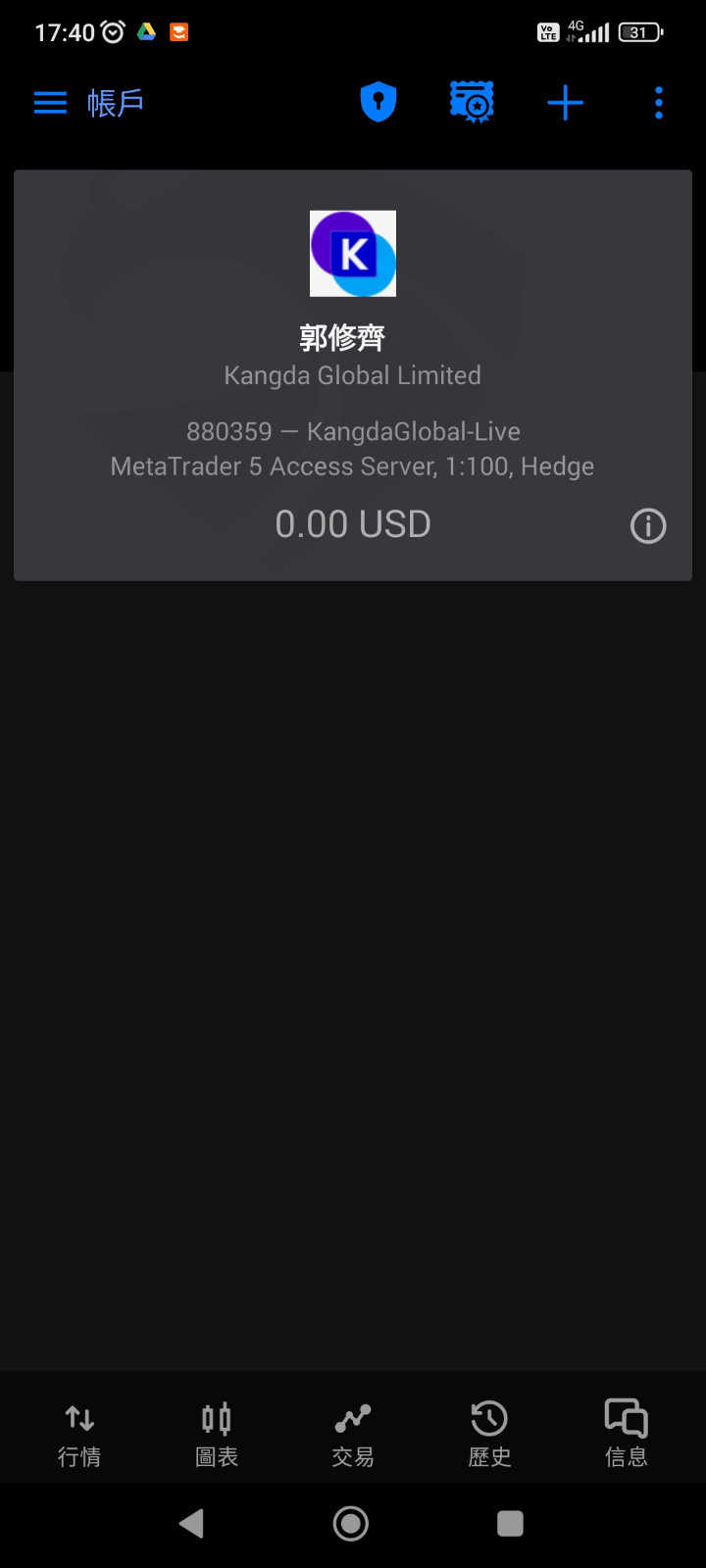This screenshot has height=1568, width=706.
Task: Open the three-dot overflow menu
Action: point(659,103)
